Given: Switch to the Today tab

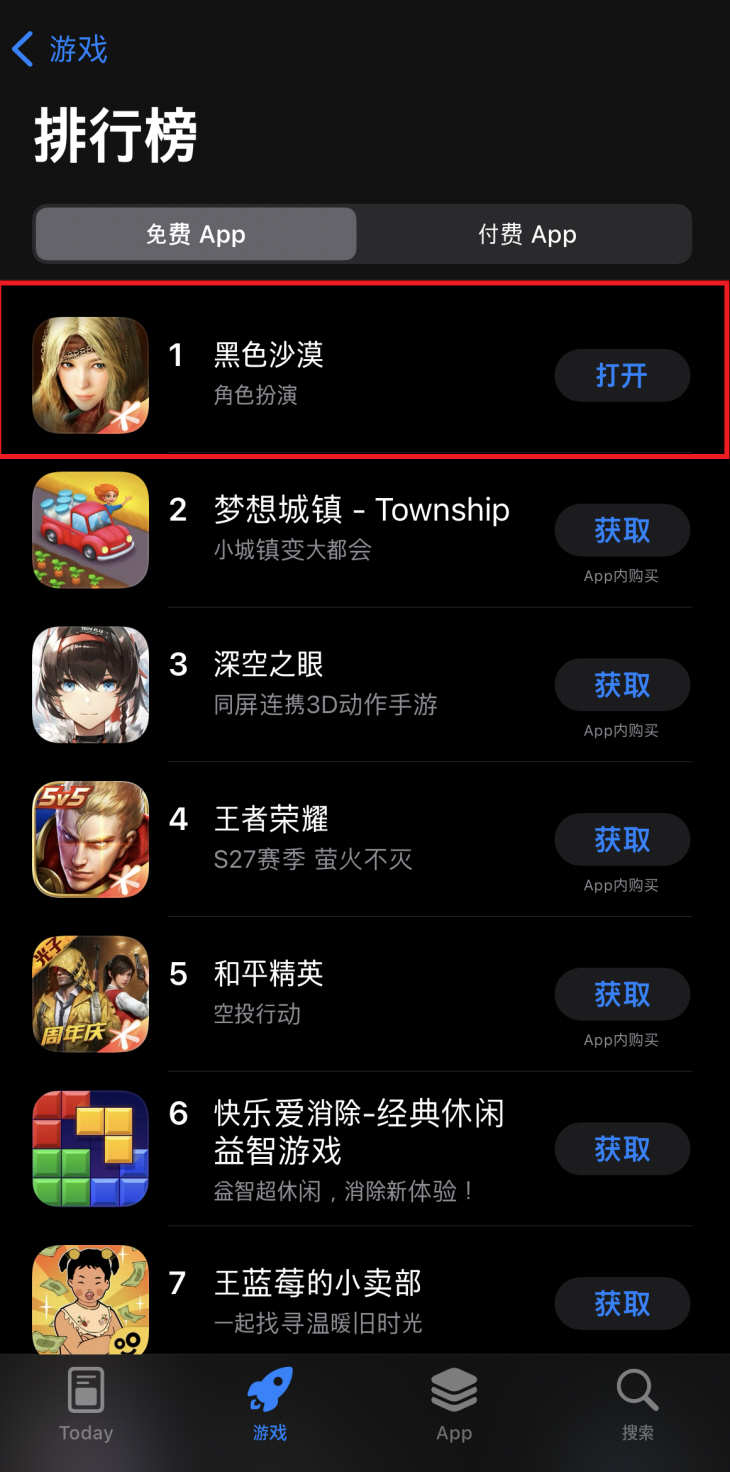Looking at the screenshot, I should pyautogui.click(x=86, y=1405).
